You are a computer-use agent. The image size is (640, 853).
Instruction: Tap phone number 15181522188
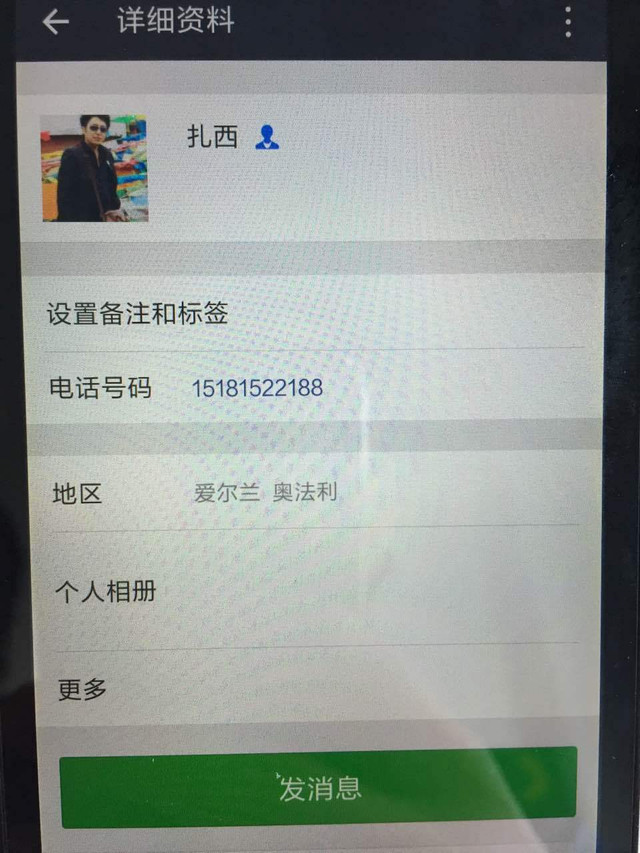[257, 388]
